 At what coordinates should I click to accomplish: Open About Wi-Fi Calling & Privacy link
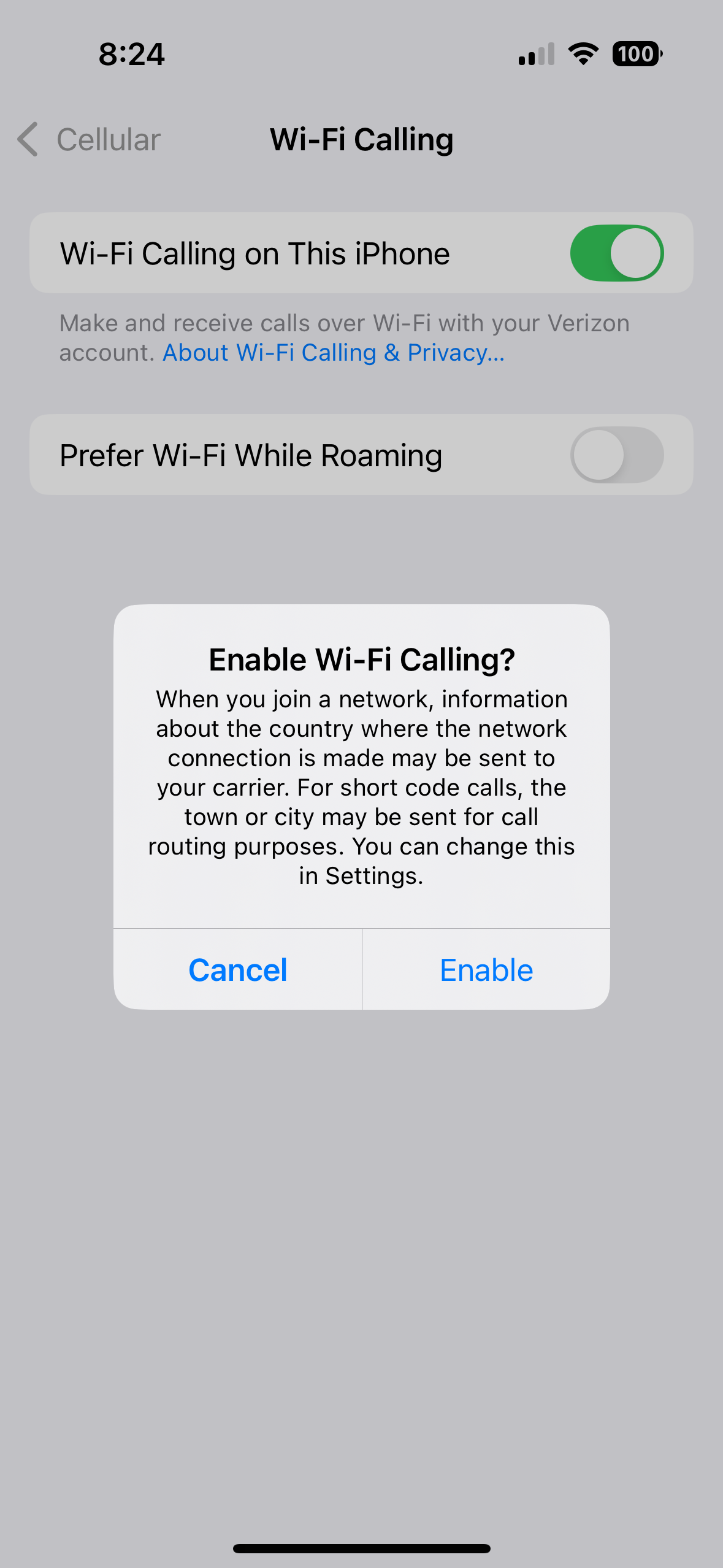click(333, 353)
